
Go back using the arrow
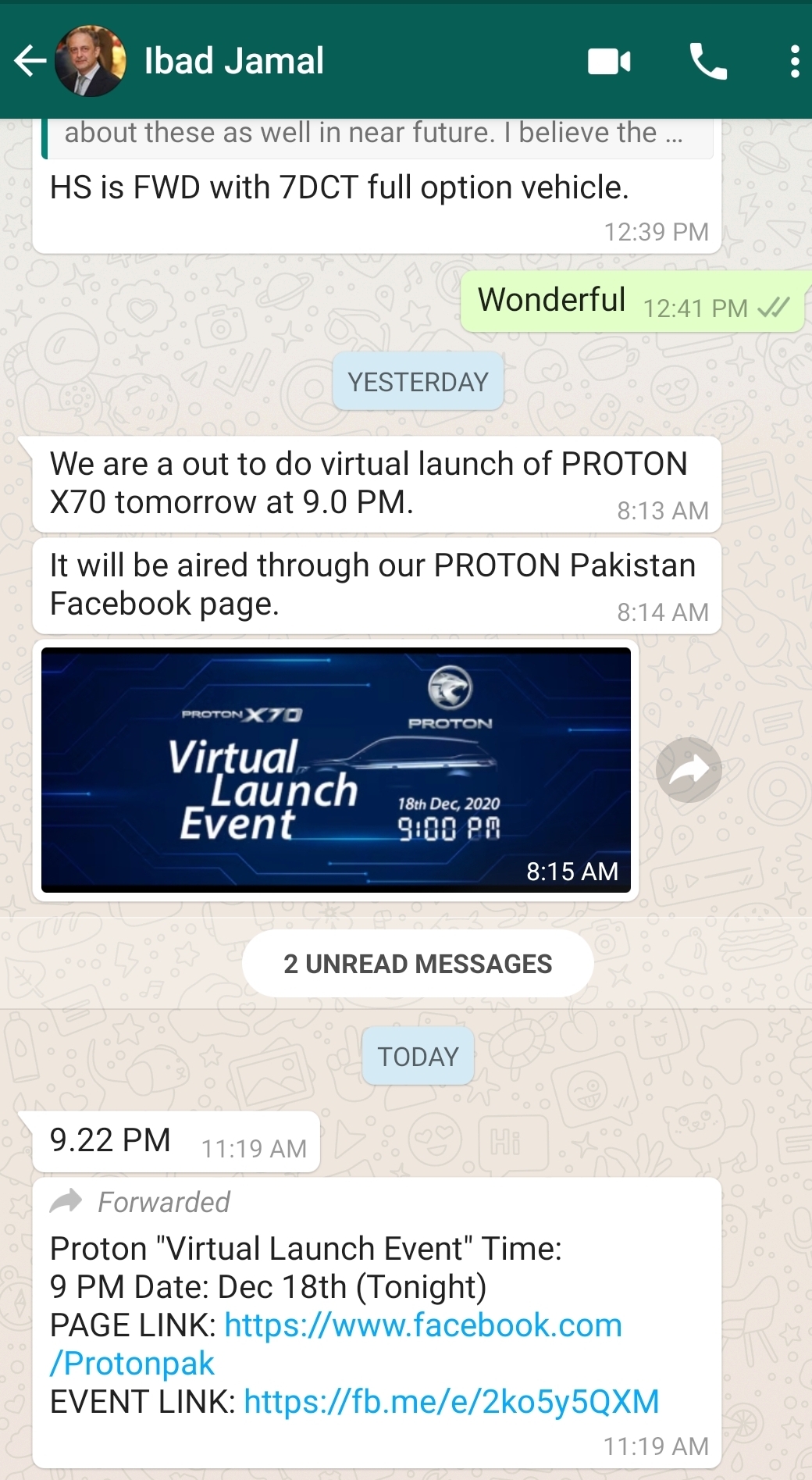click(x=30, y=61)
